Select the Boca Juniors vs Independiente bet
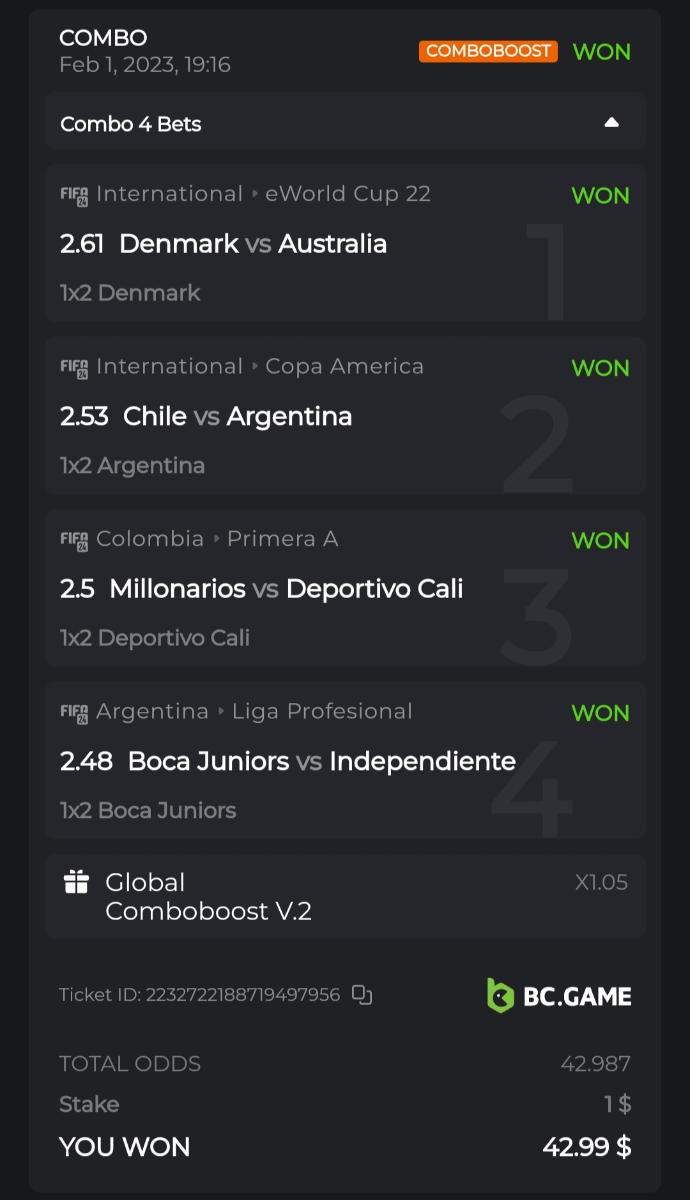The width and height of the screenshot is (690, 1200). 321,761
